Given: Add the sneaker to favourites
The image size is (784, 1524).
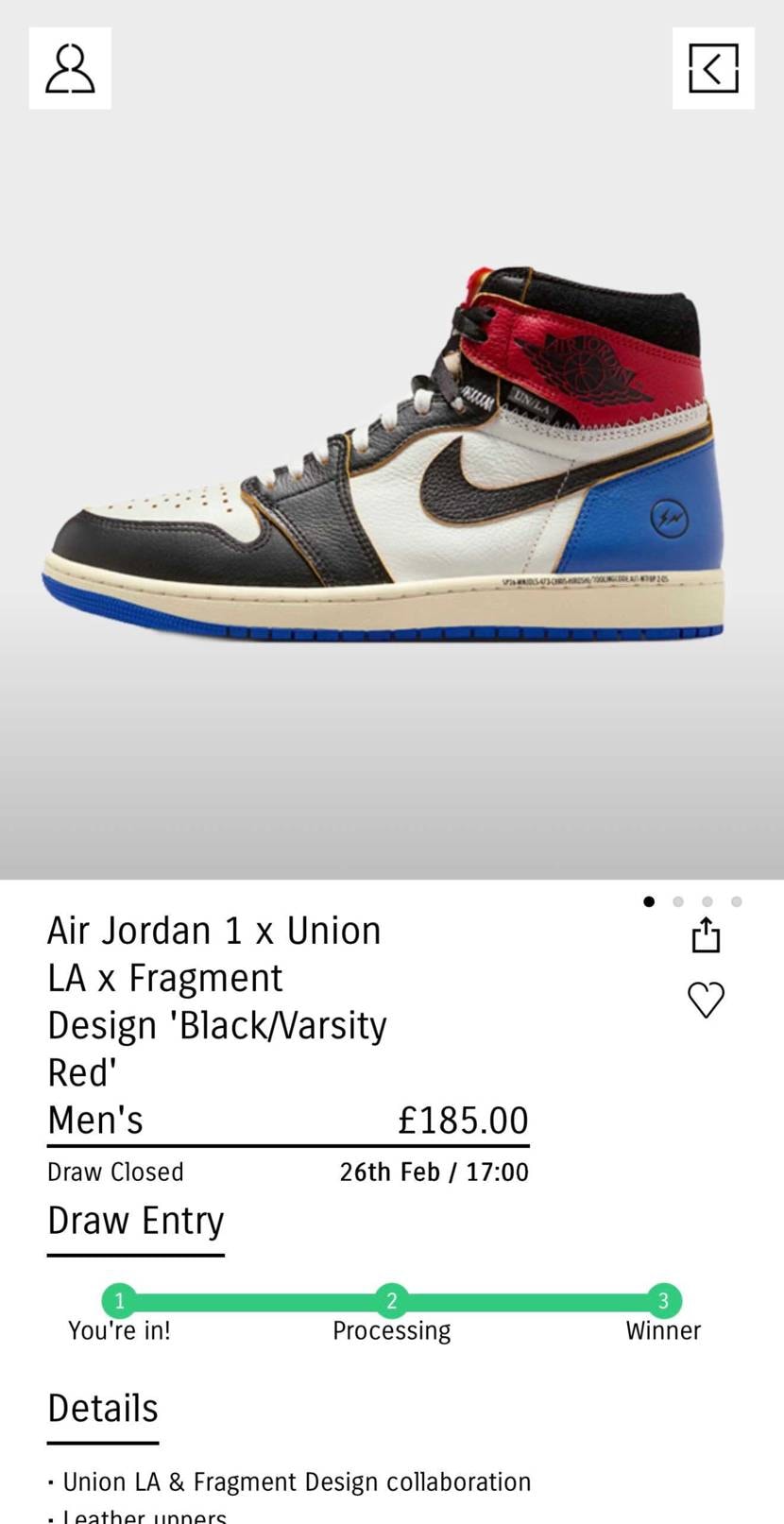Looking at the screenshot, I should 706,1000.
